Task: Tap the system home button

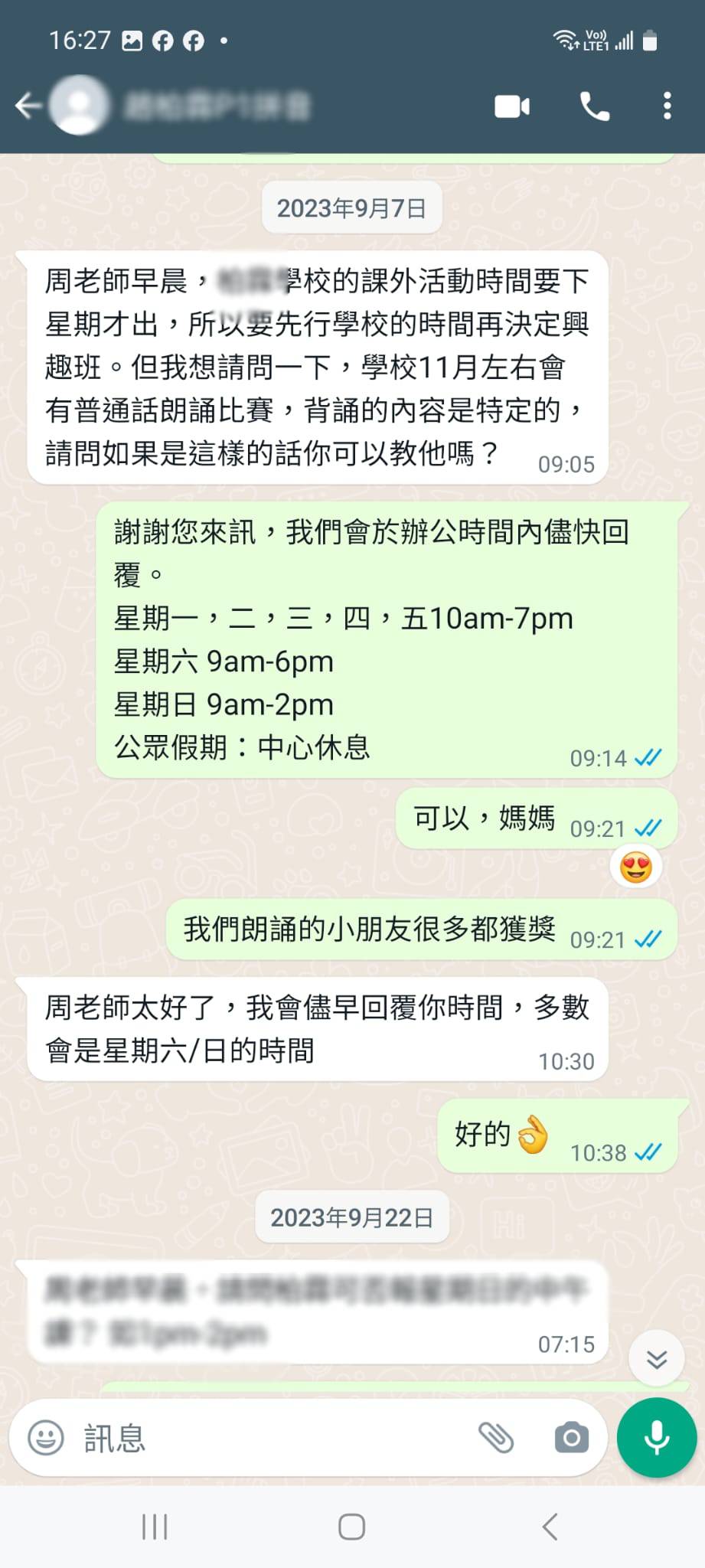Action: click(351, 1527)
